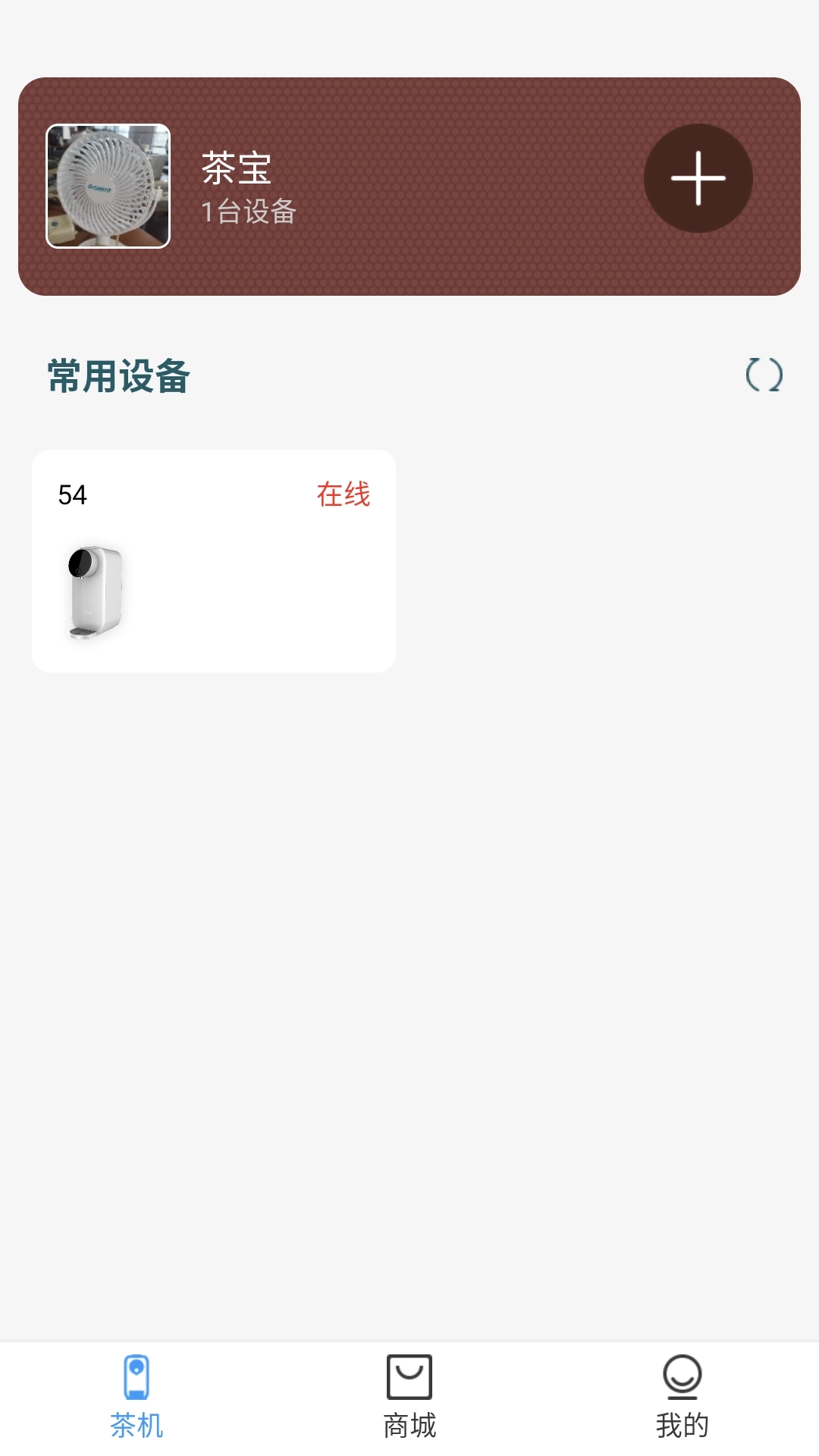Tap the 在线 online status label

click(344, 494)
